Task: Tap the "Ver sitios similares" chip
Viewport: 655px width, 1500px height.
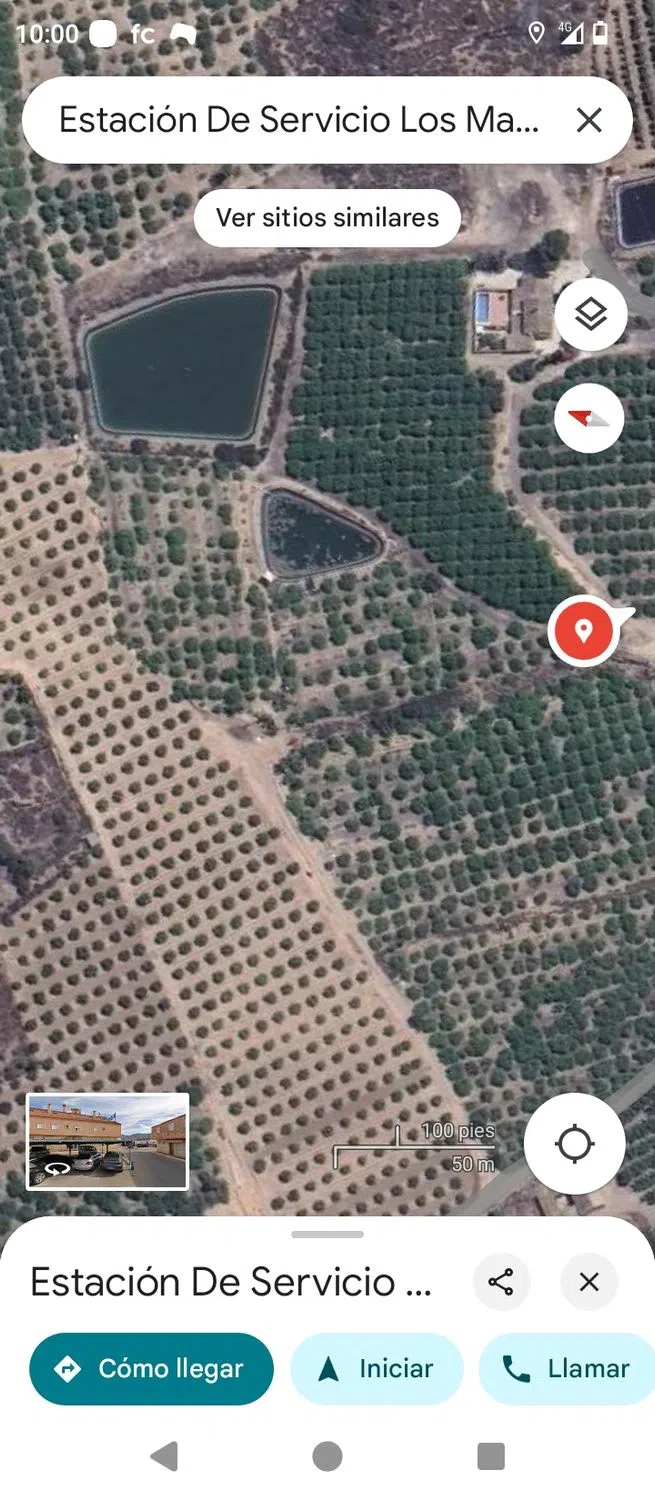Action: pos(327,218)
